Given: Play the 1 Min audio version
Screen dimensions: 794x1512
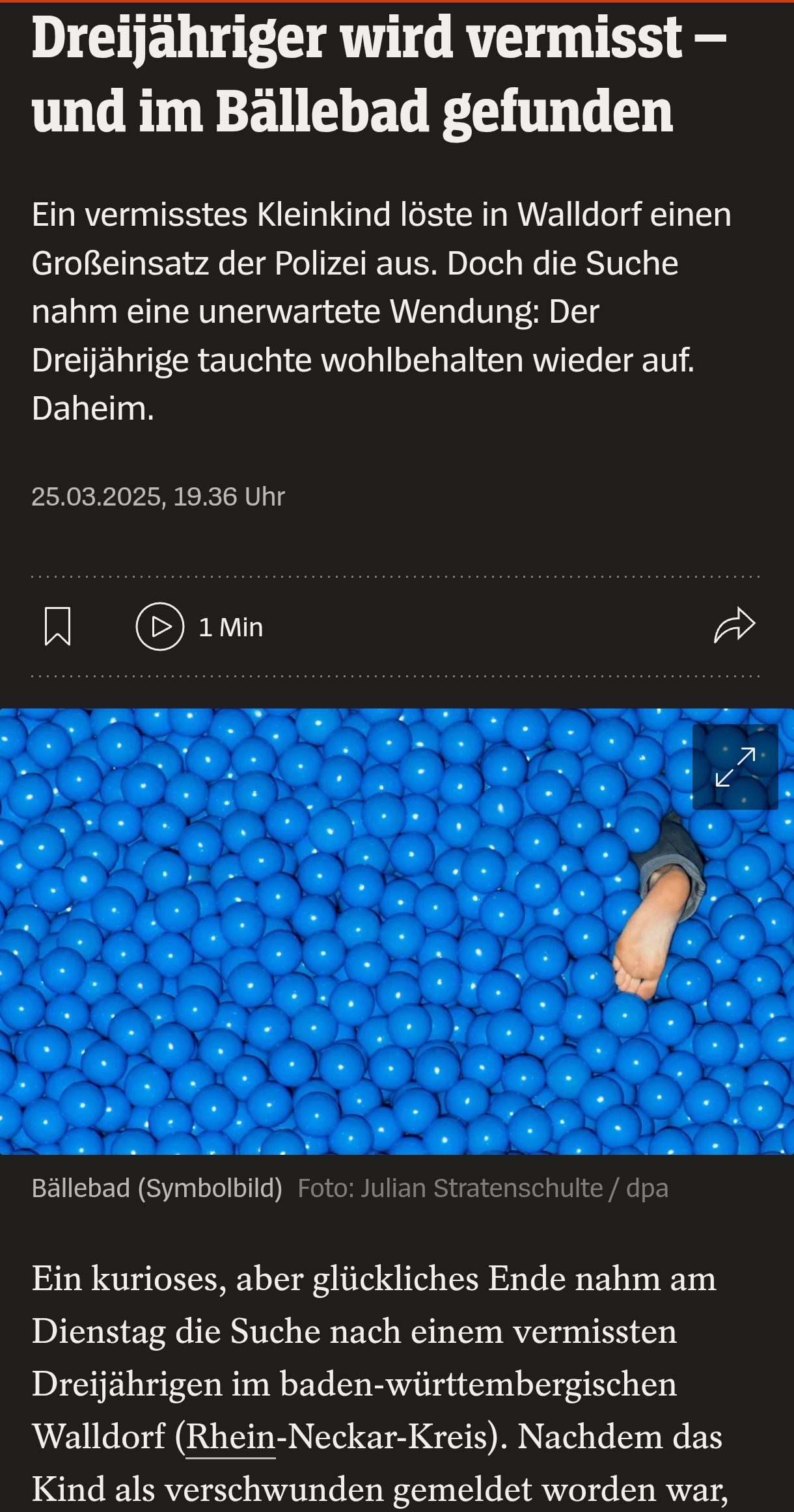Looking at the screenshot, I should coord(160,627).
